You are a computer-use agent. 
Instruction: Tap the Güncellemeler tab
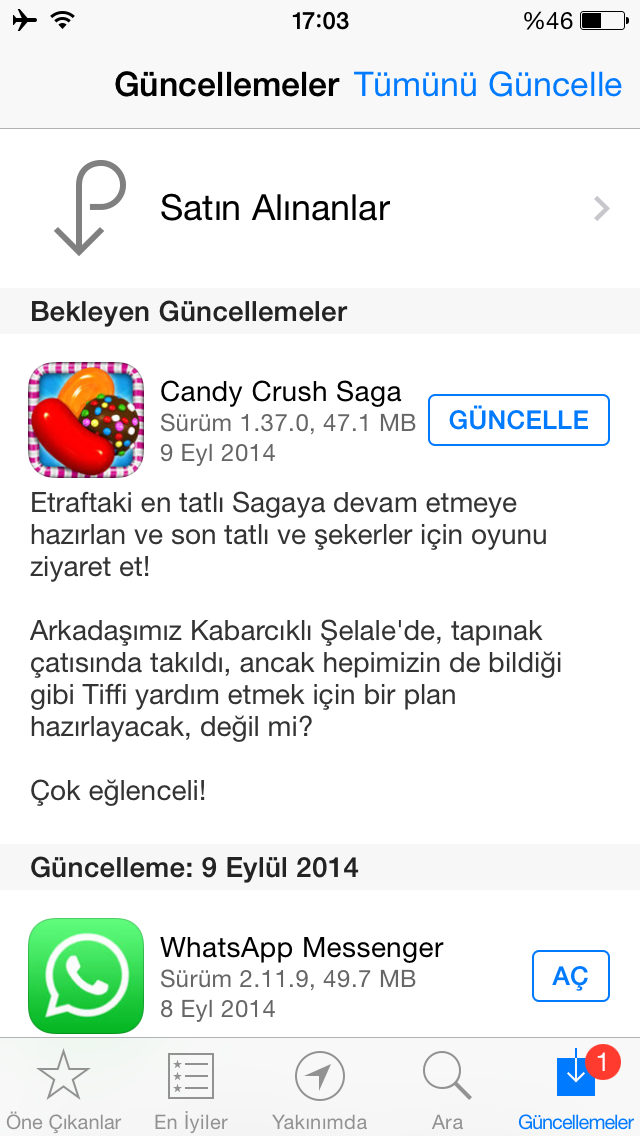click(576, 1090)
